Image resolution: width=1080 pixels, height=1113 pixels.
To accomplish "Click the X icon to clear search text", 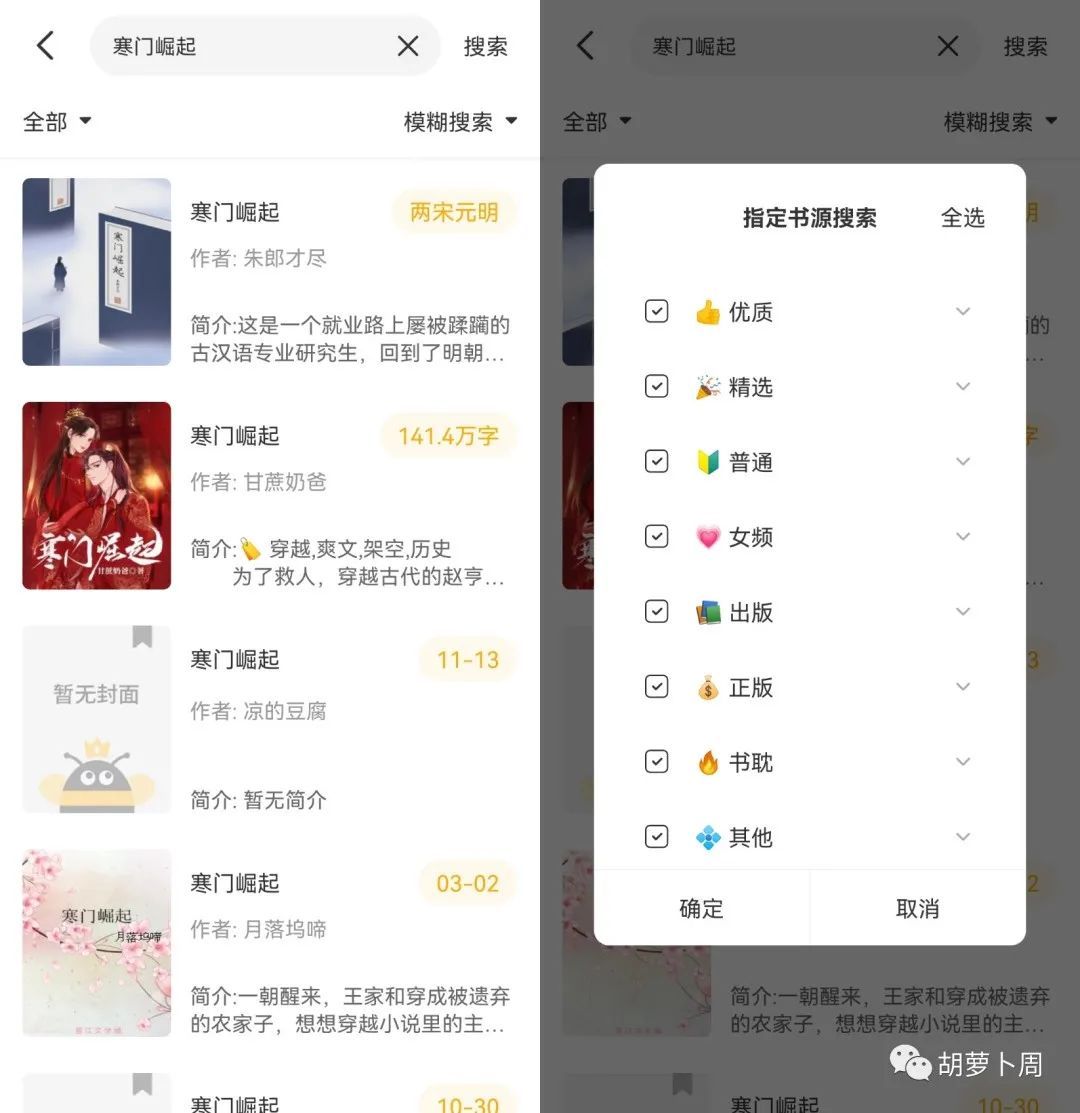I will 407,45.
